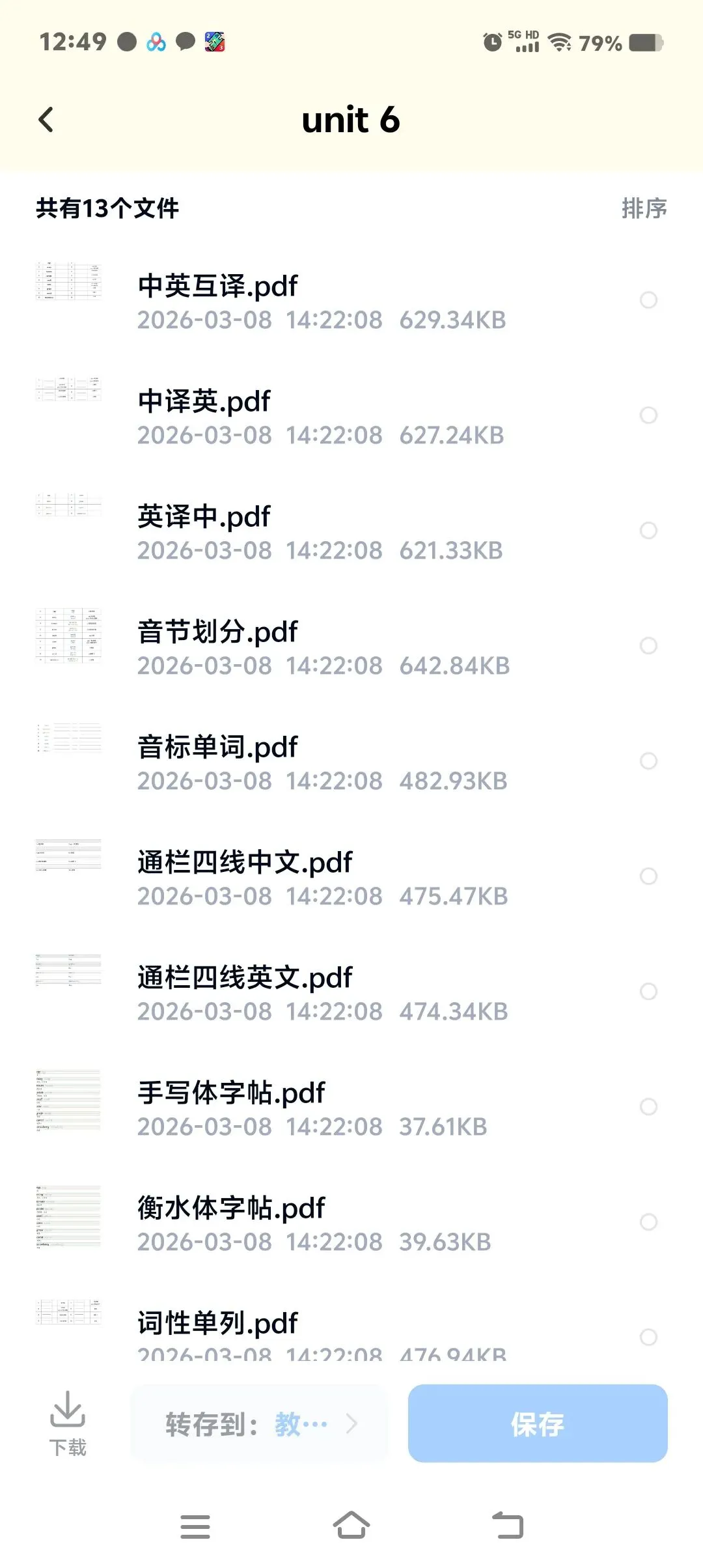
Task: Tick the checkbox for 英译中.pdf
Action: pyautogui.click(x=648, y=531)
